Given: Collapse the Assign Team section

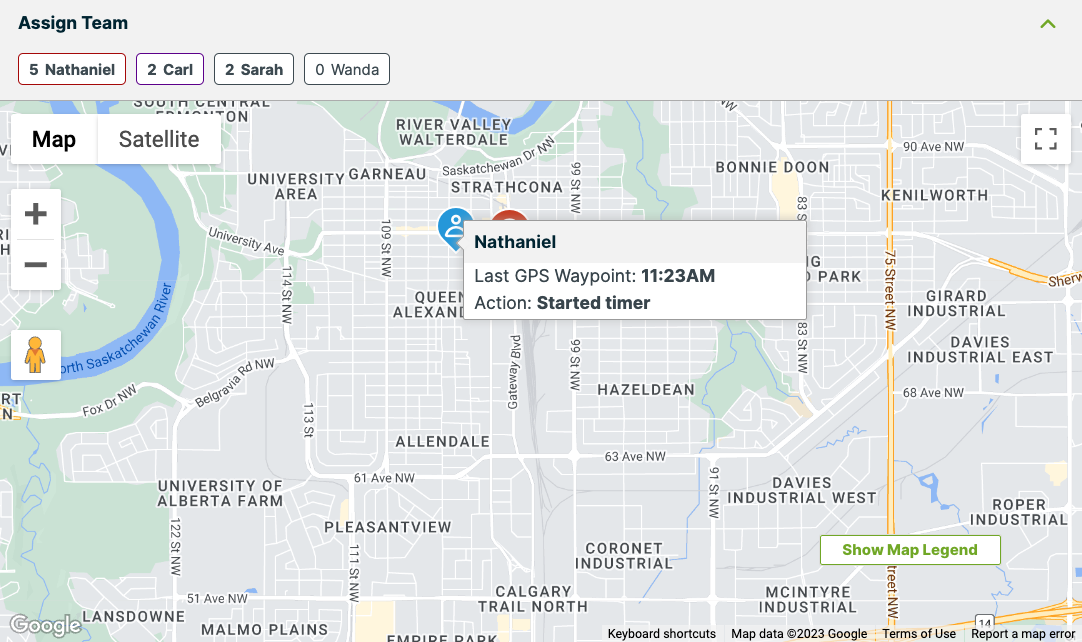Looking at the screenshot, I should 1047,24.
